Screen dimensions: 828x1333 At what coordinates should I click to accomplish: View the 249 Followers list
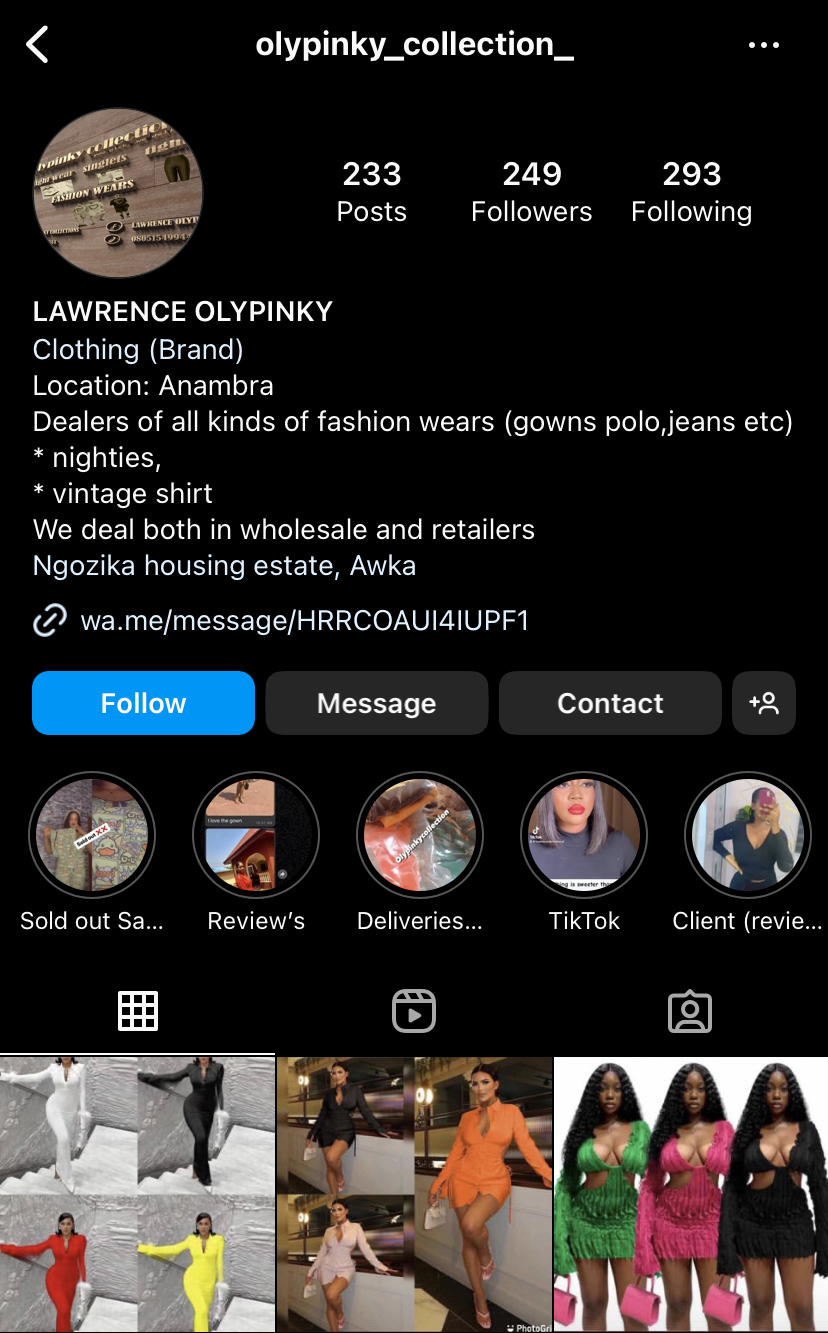click(532, 192)
